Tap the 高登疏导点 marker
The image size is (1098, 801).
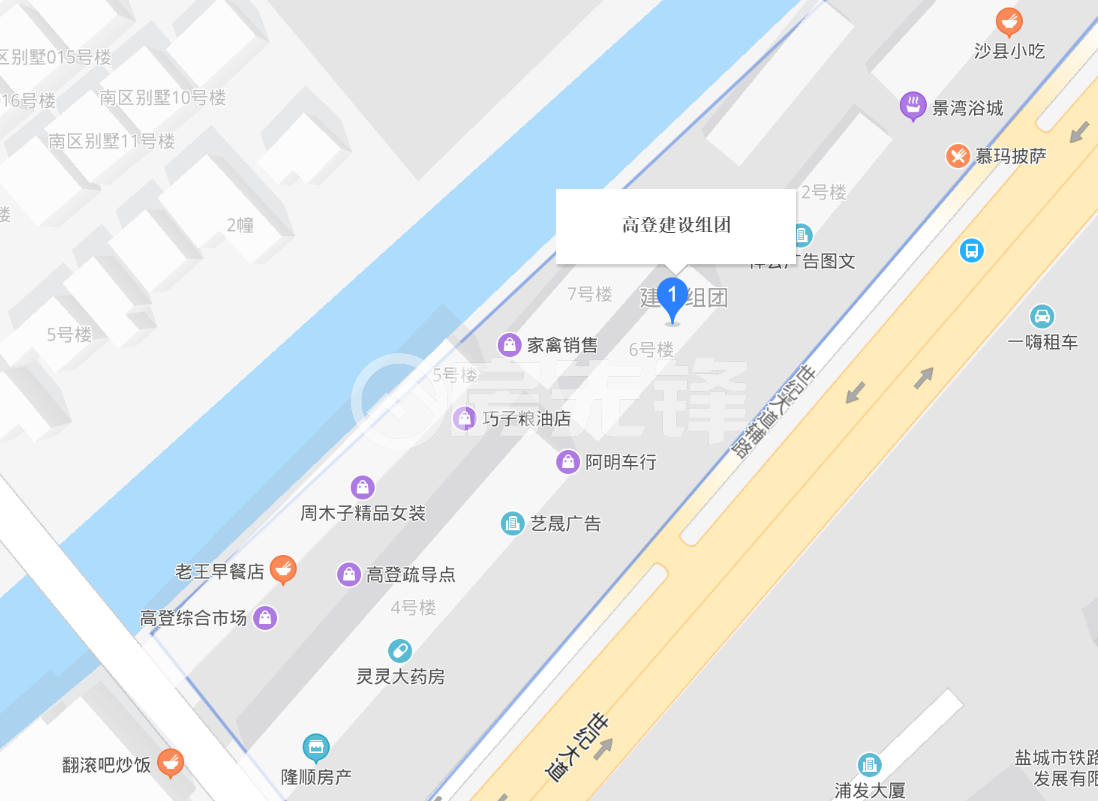pyautogui.click(x=349, y=574)
